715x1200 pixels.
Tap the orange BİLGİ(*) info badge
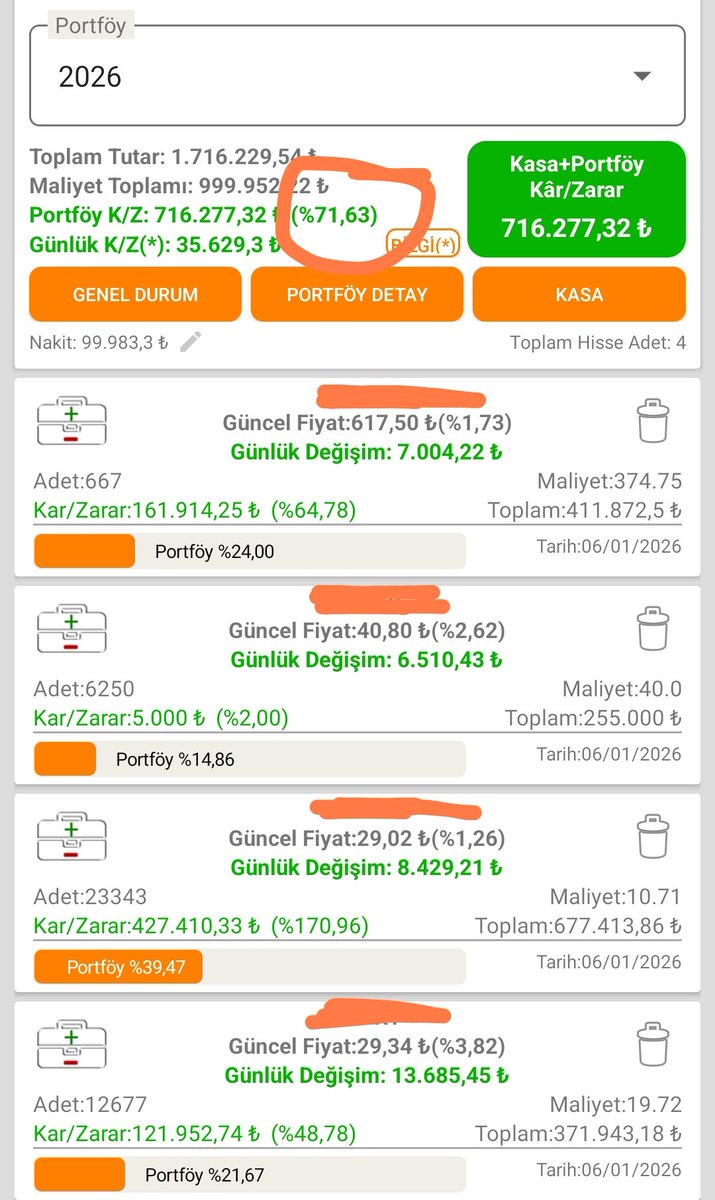(x=422, y=243)
